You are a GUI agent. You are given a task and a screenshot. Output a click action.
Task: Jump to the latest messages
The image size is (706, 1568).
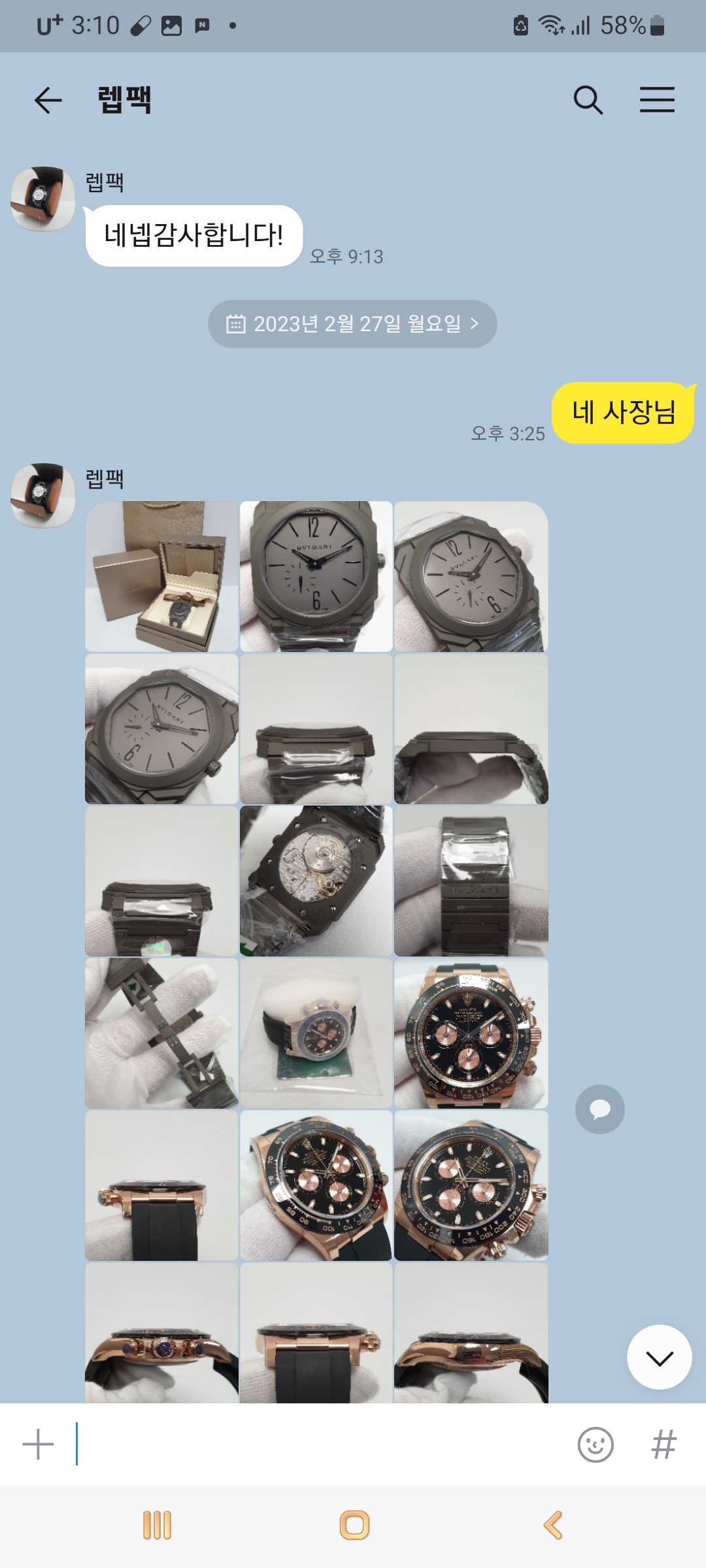pos(659,1357)
